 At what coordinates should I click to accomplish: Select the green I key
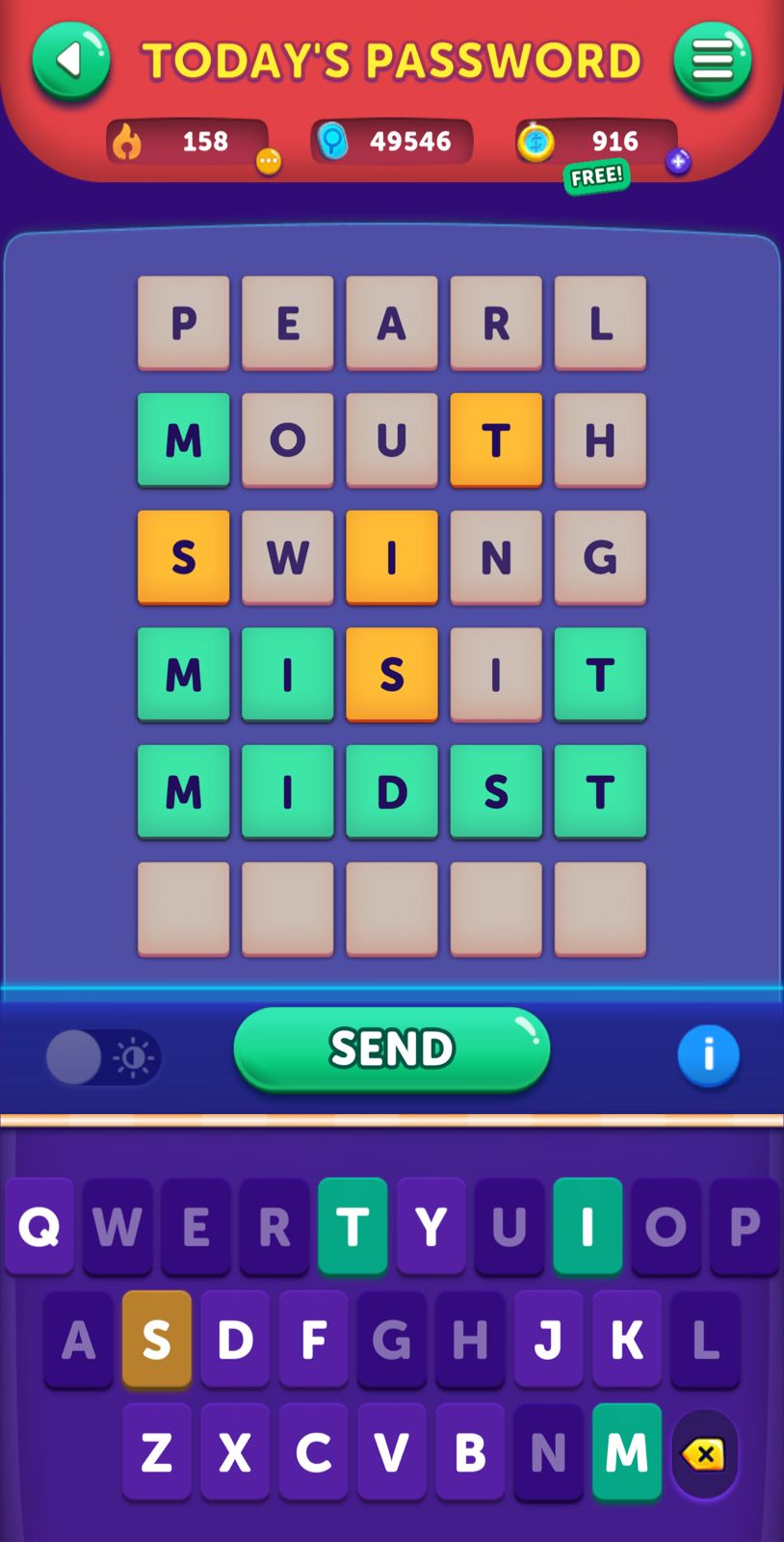click(x=588, y=1227)
